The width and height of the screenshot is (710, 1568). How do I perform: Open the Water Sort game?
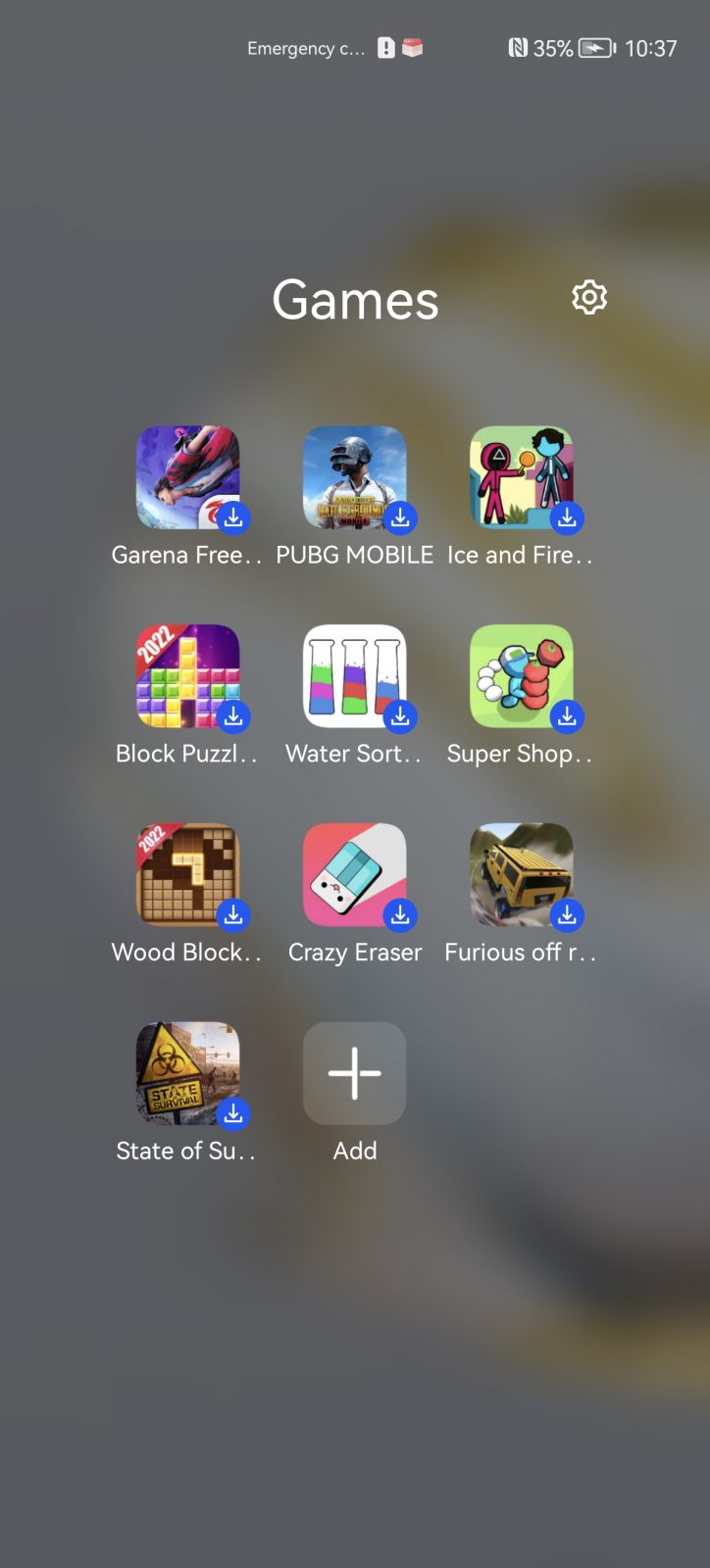tap(354, 676)
